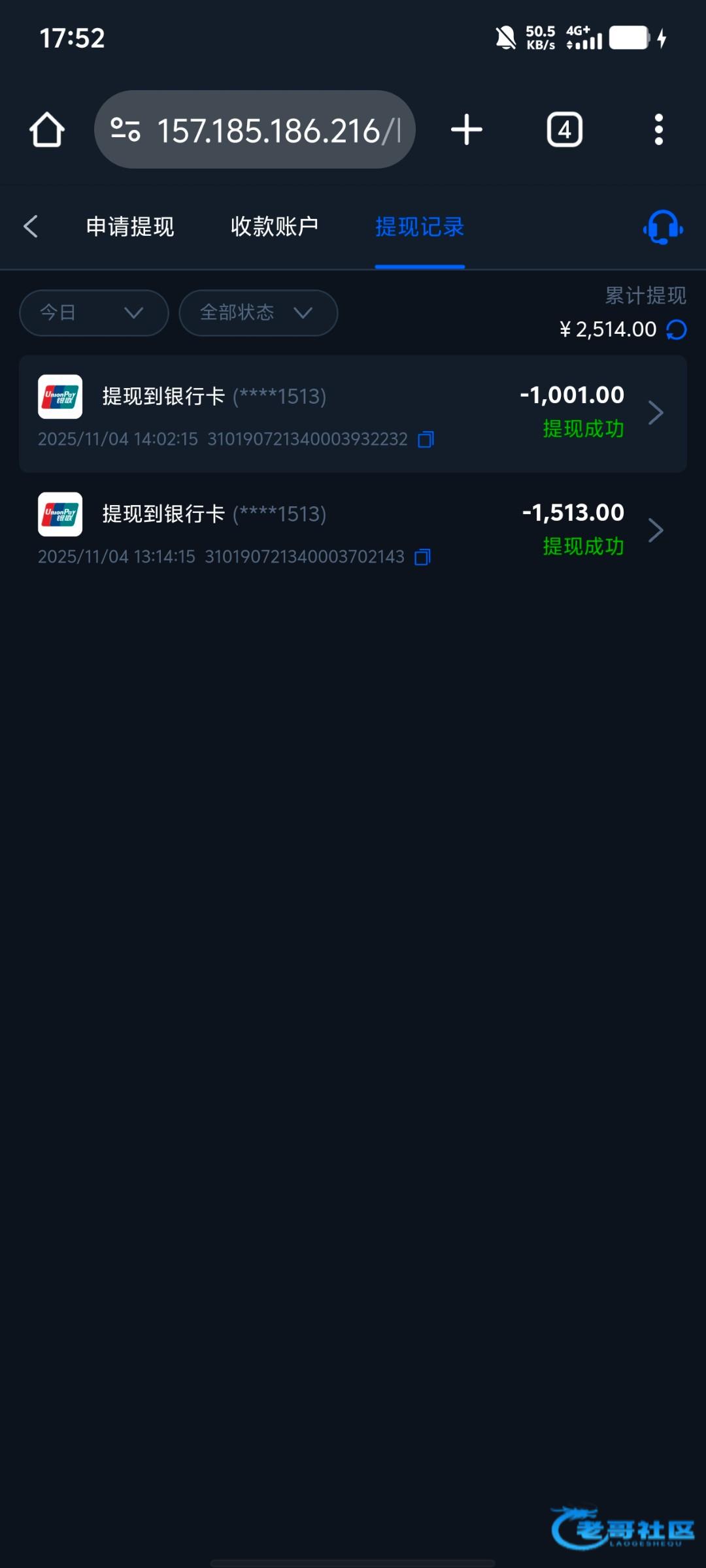Expand the 今日 date filter dropdown
Viewport: 706px width, 1568px height.
tap(94, 313)
